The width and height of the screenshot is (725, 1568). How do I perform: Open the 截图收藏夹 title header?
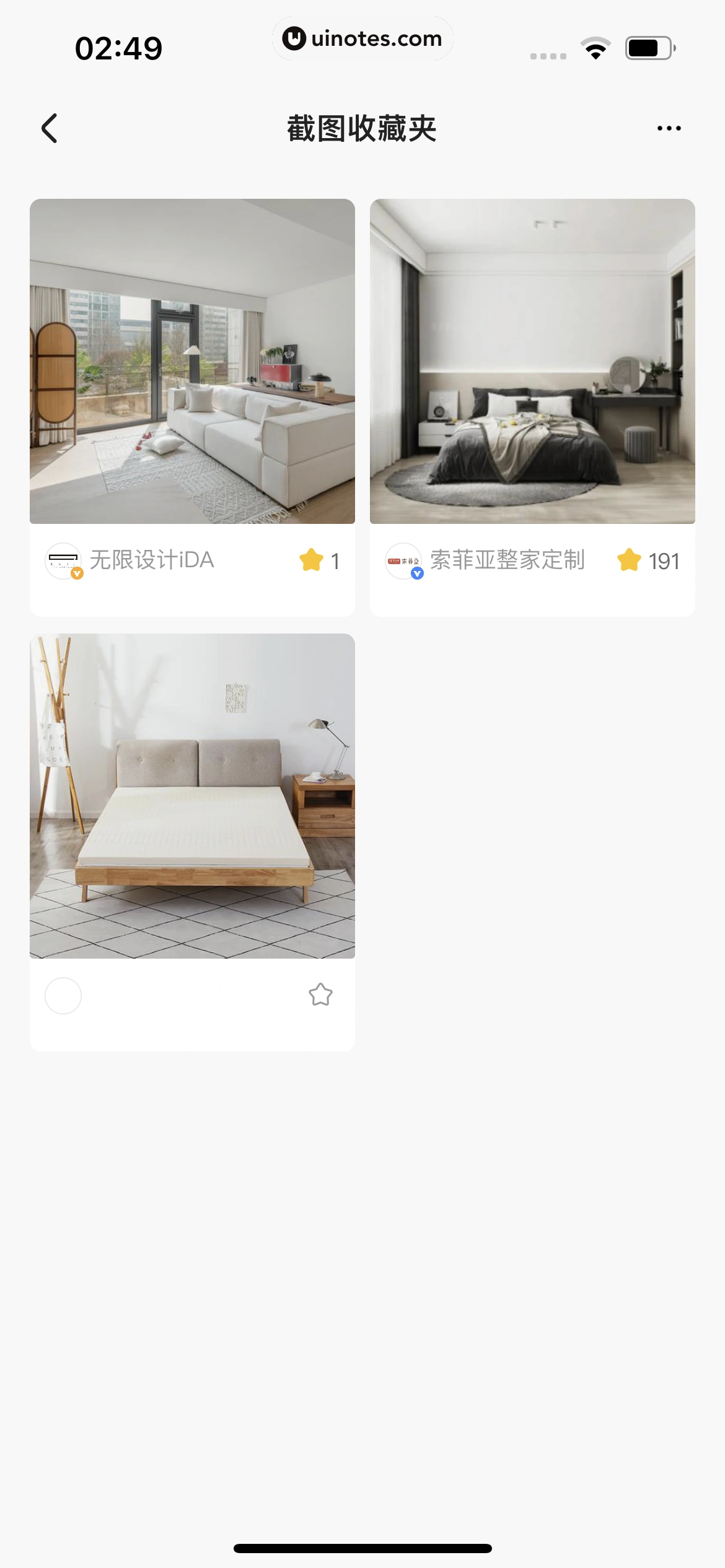(x=362, y=128)
